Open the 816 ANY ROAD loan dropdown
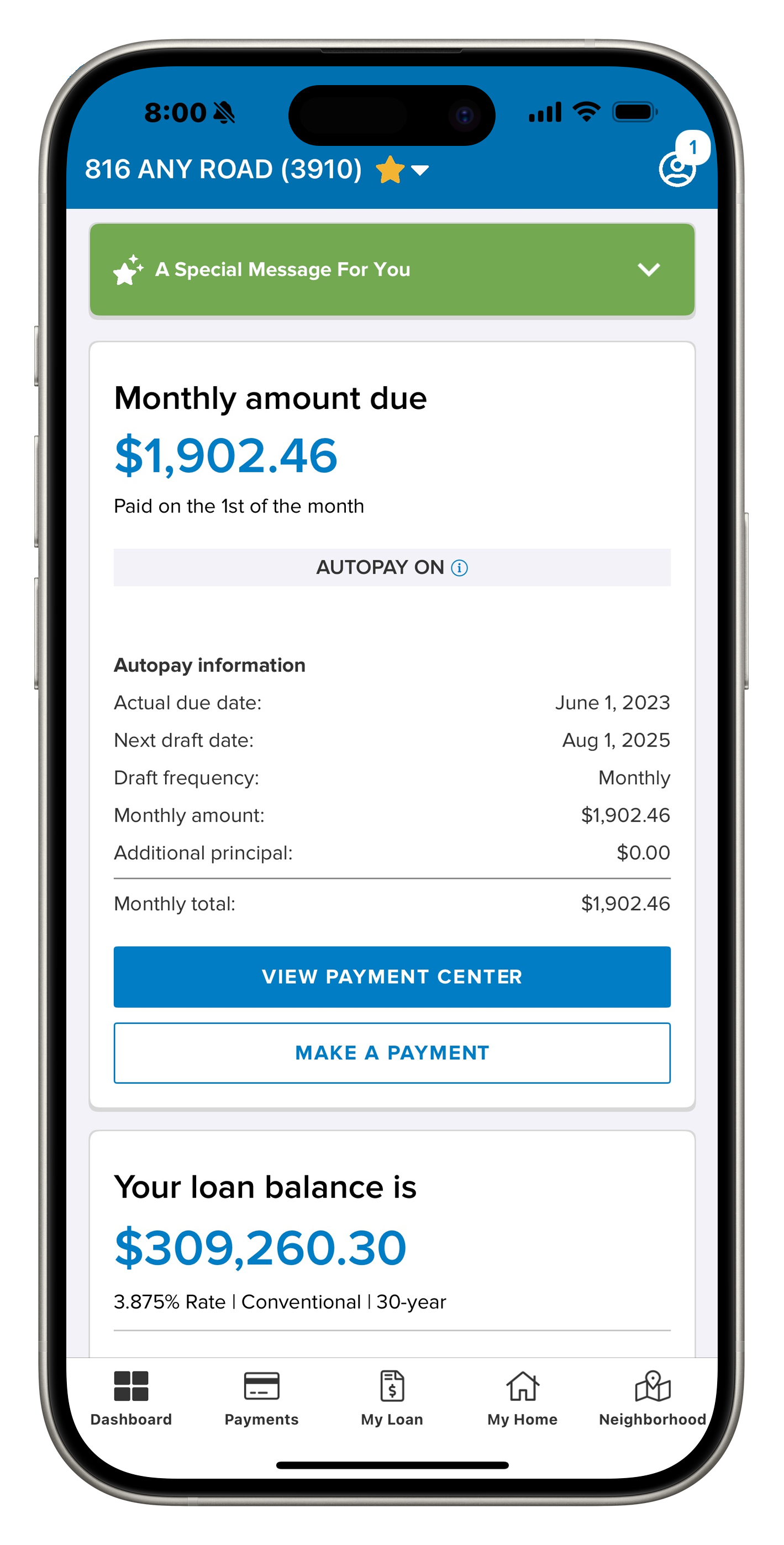 [420, 170]
